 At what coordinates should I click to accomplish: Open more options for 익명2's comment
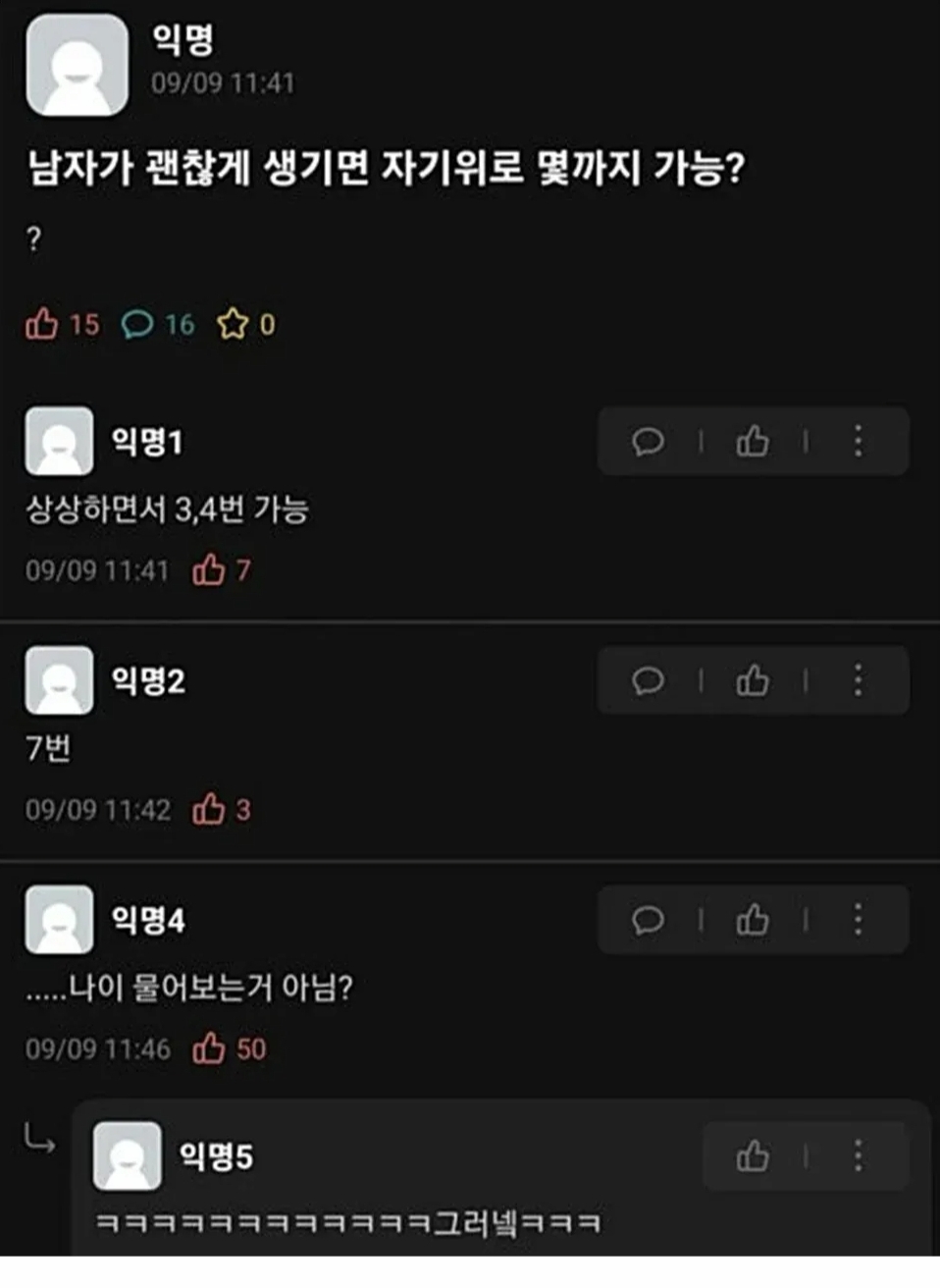click(858, 680)
